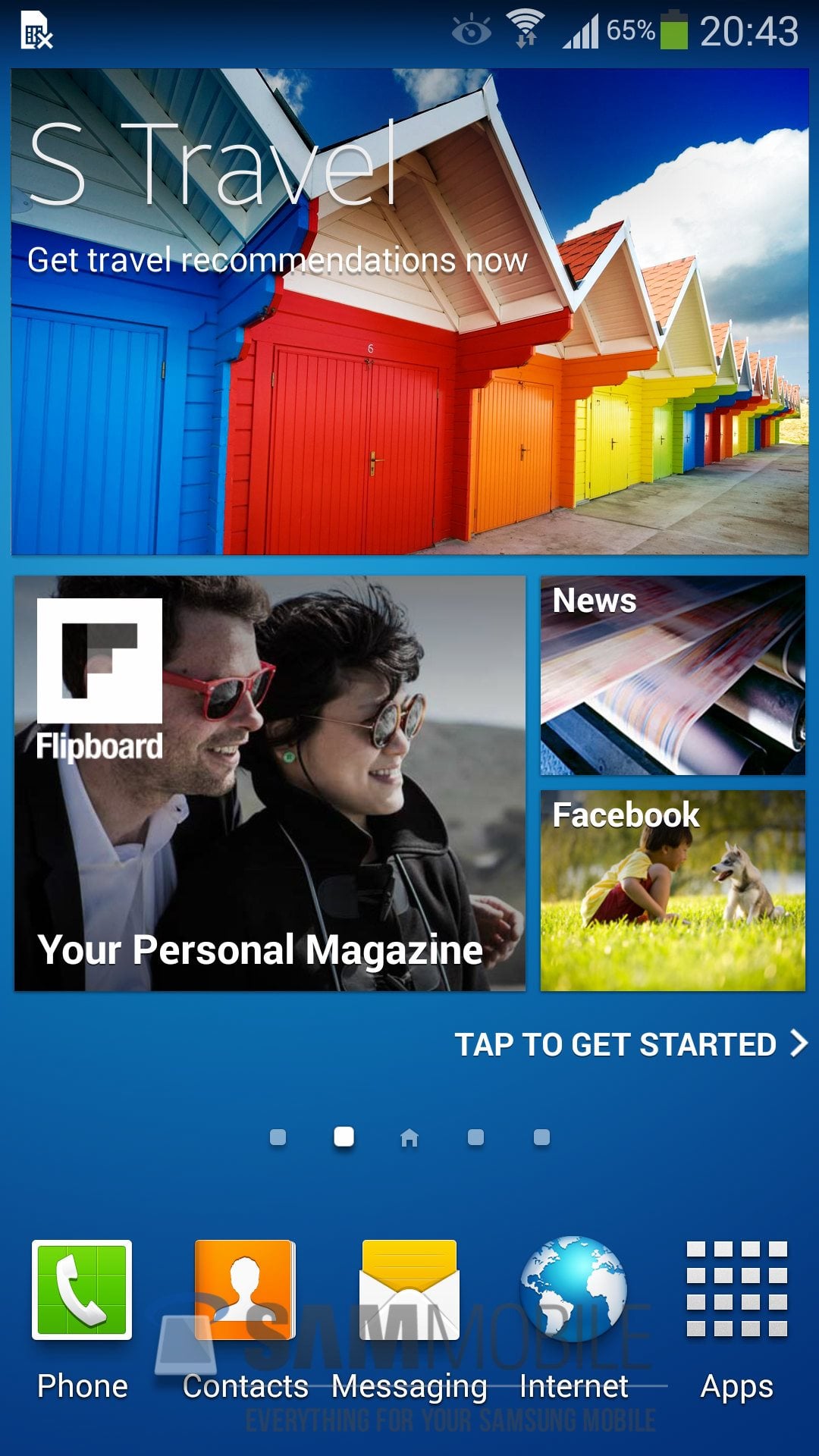This screenshot has height=1456, width=819.
Task: Open the Contacts app
Action: pyautogui.click(x=245, y=1291)
